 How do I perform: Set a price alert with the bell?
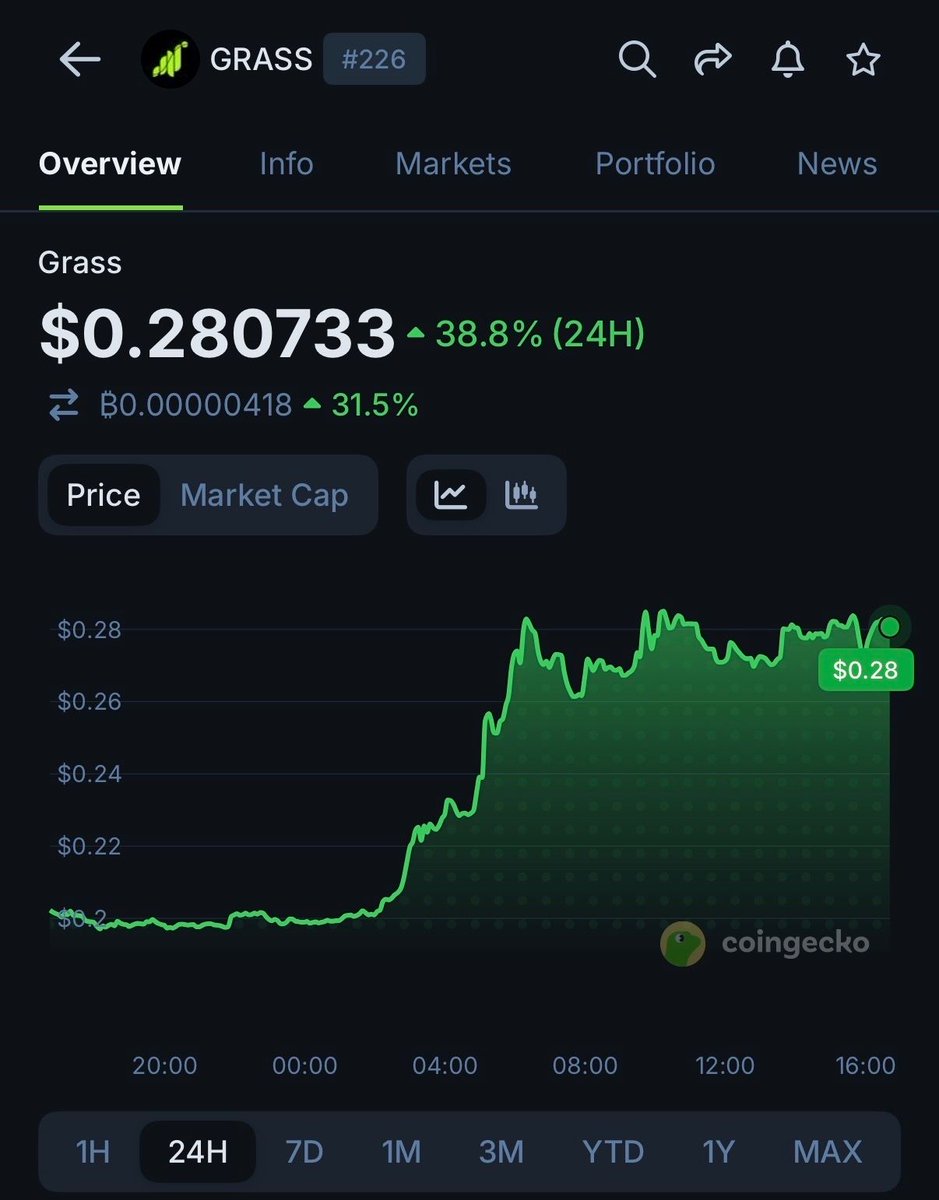pos(788,61)
